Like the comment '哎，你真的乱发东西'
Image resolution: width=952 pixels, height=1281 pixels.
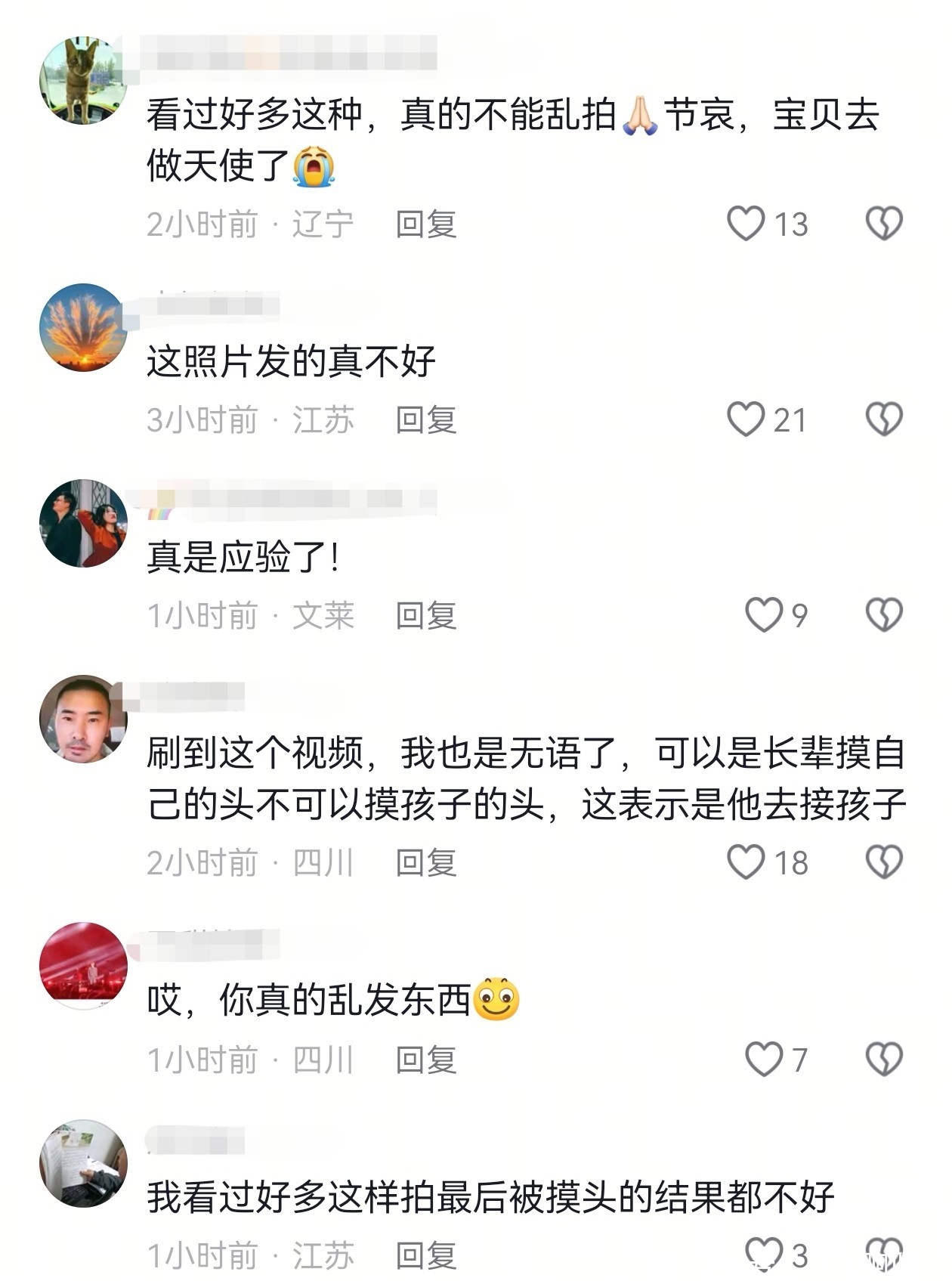point(763,1059)
